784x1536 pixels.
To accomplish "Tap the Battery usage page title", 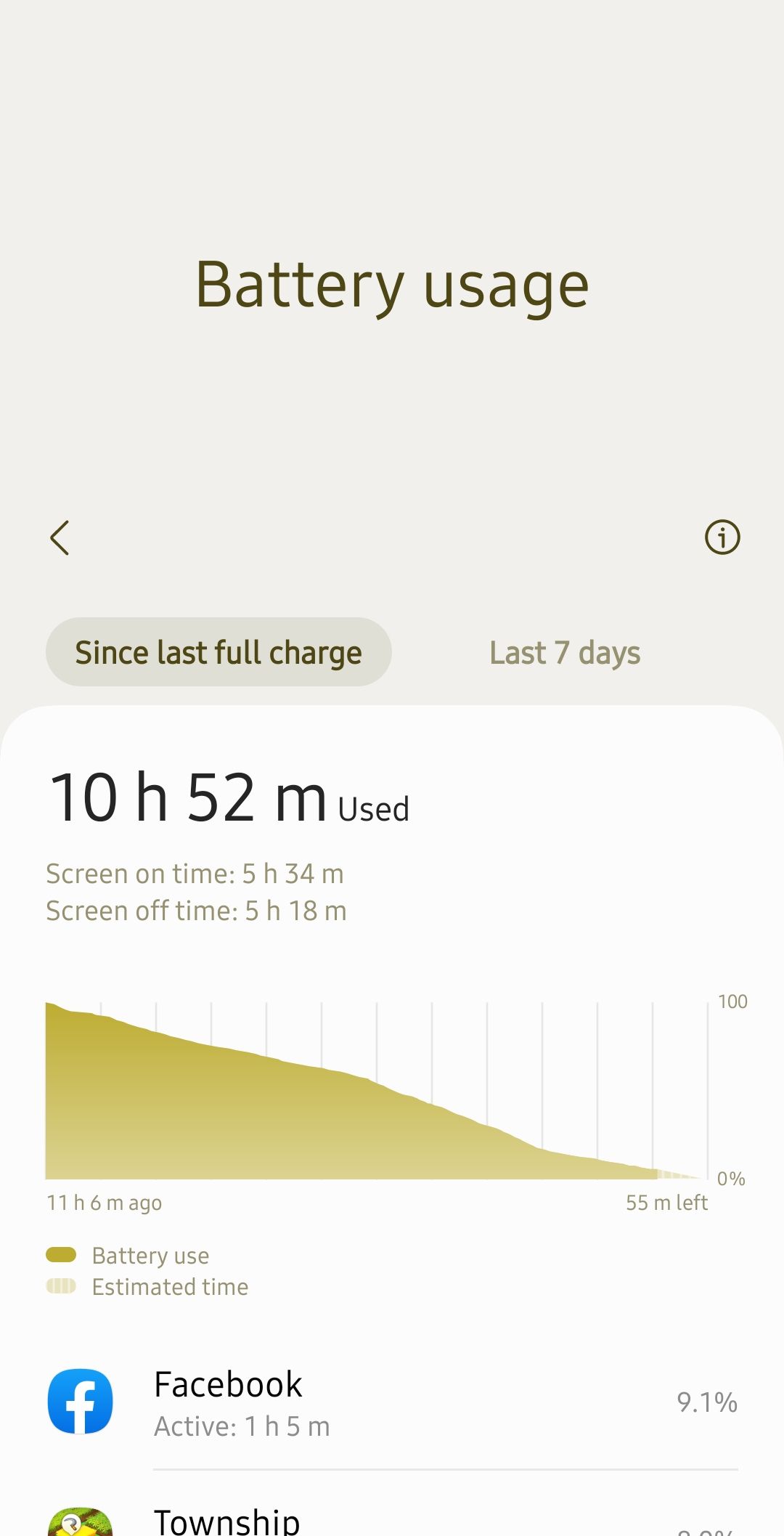I will (x=392, y=285).
